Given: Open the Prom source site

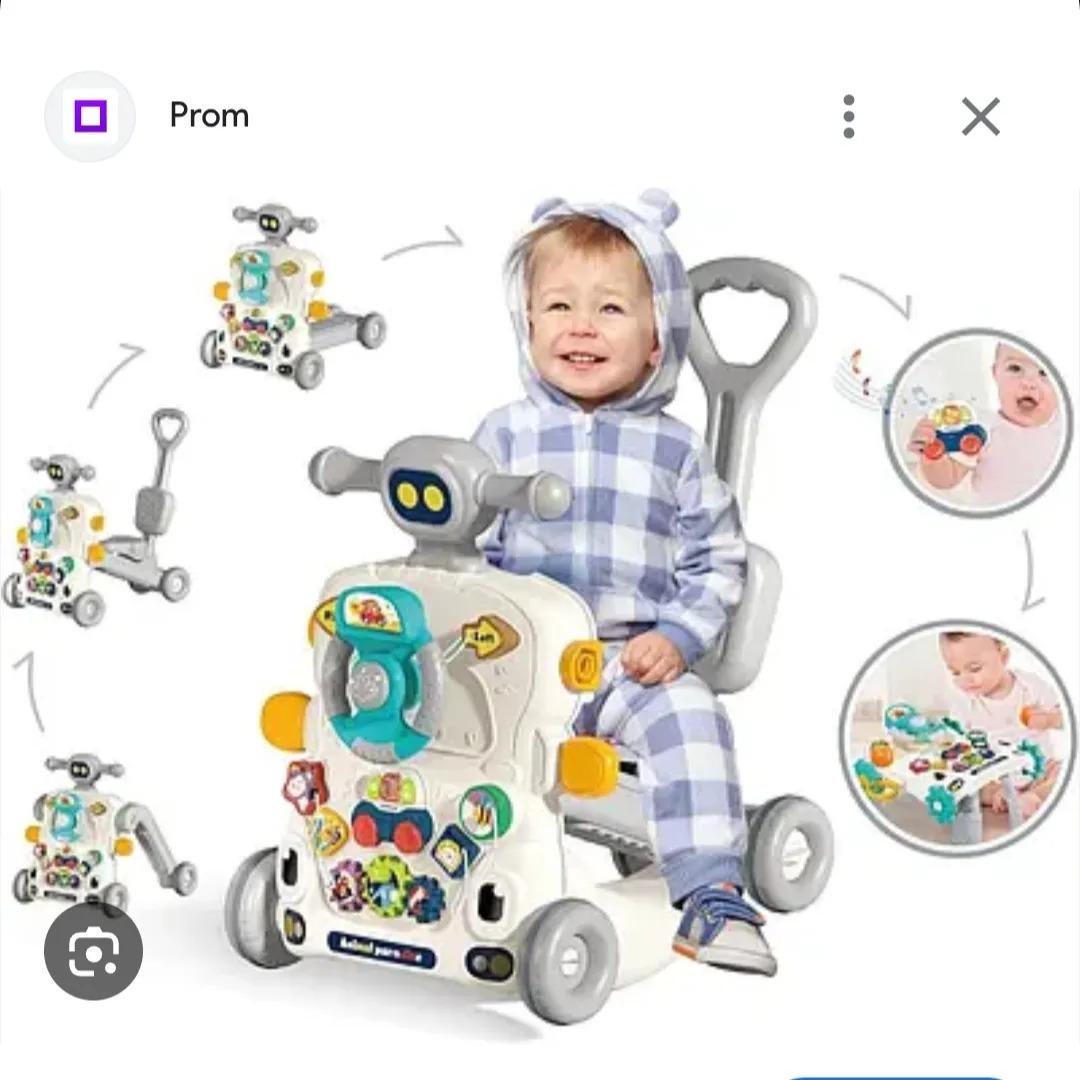Looking at the screenshot, I should pos(209,116).
